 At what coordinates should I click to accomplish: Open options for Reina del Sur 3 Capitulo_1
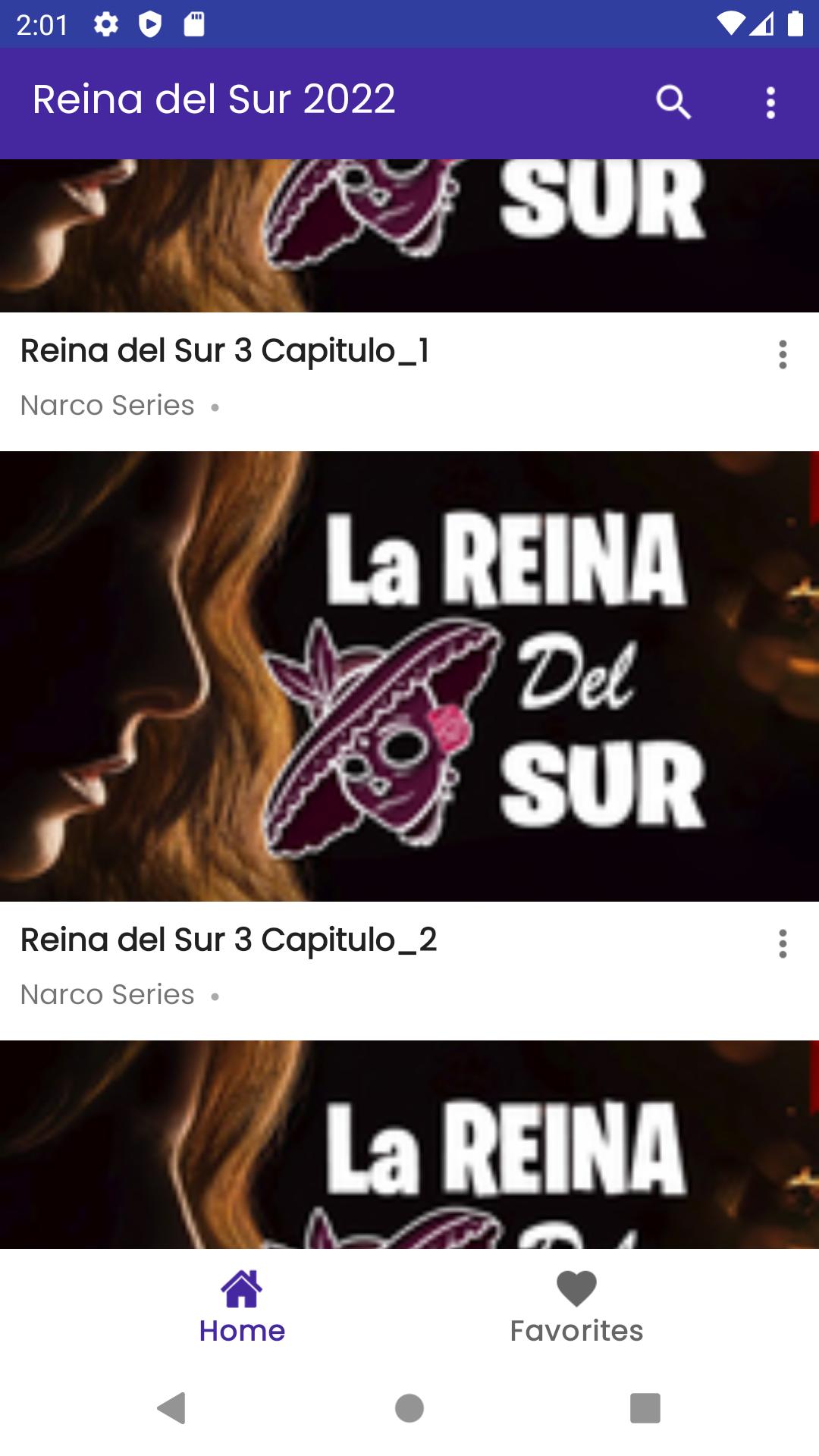783,354
